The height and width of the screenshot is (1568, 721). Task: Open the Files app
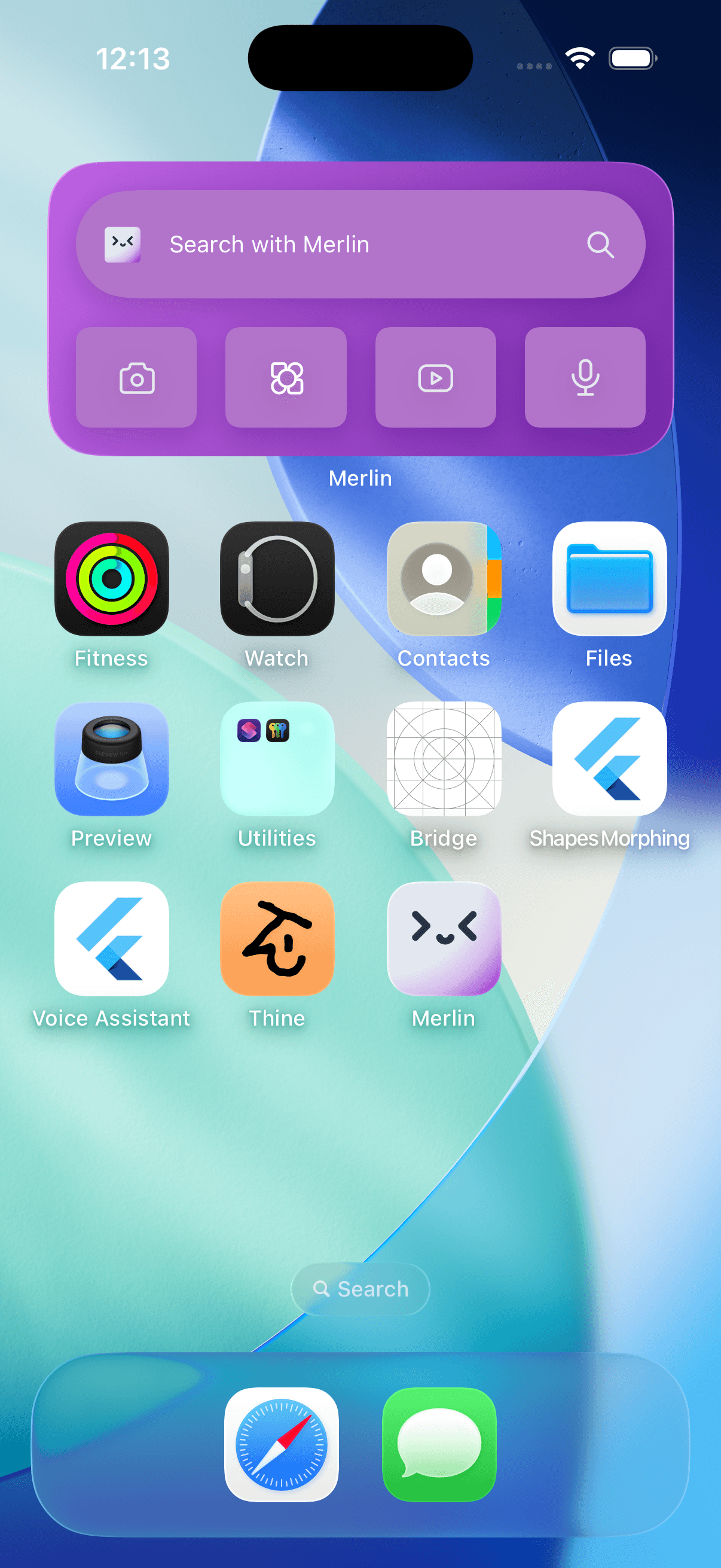tap(609, 579)
